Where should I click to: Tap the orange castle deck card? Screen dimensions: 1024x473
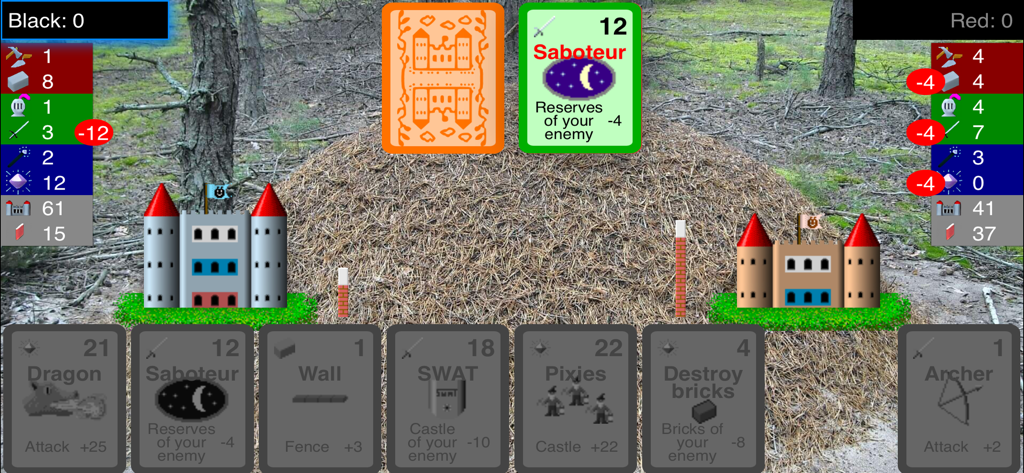[x=443, y=78]
